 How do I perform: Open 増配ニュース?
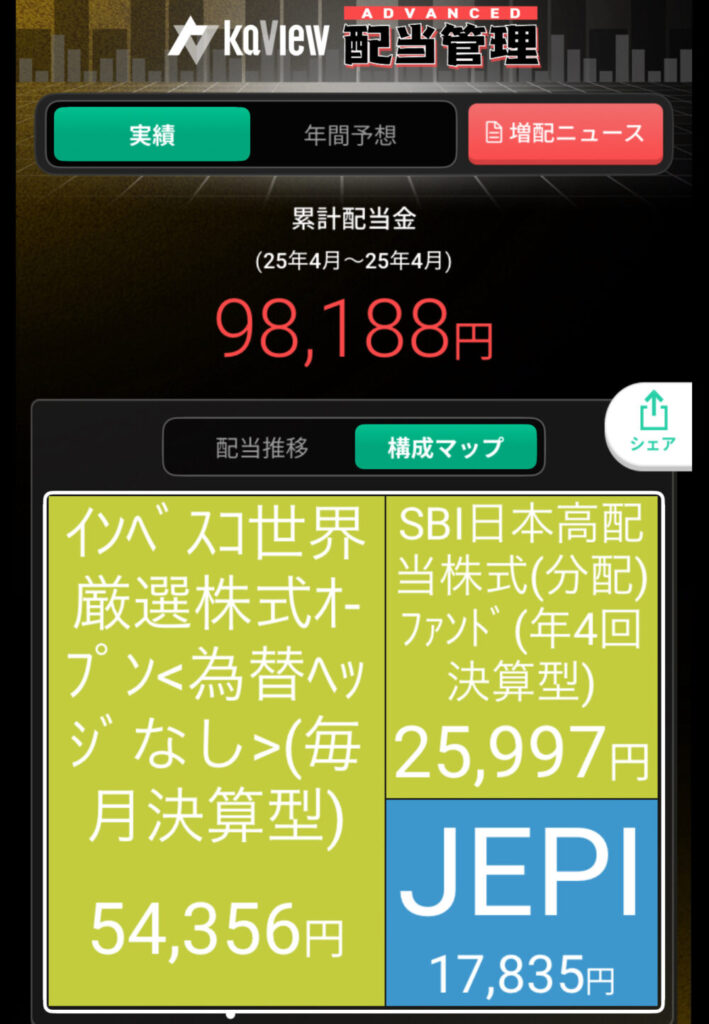pos(565,133)
